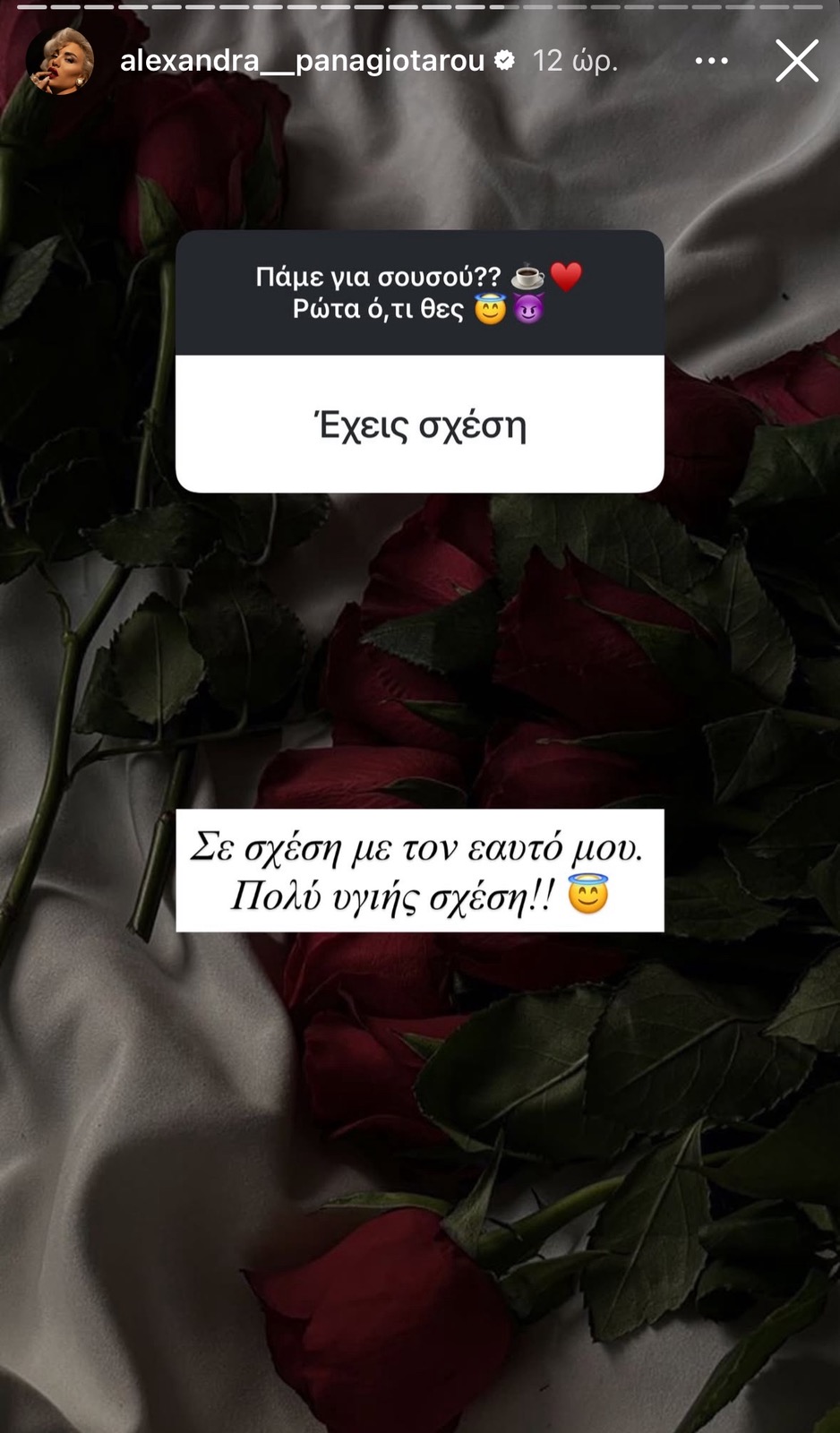Open the alexandra__panagiotarou username link

[302, 61]
